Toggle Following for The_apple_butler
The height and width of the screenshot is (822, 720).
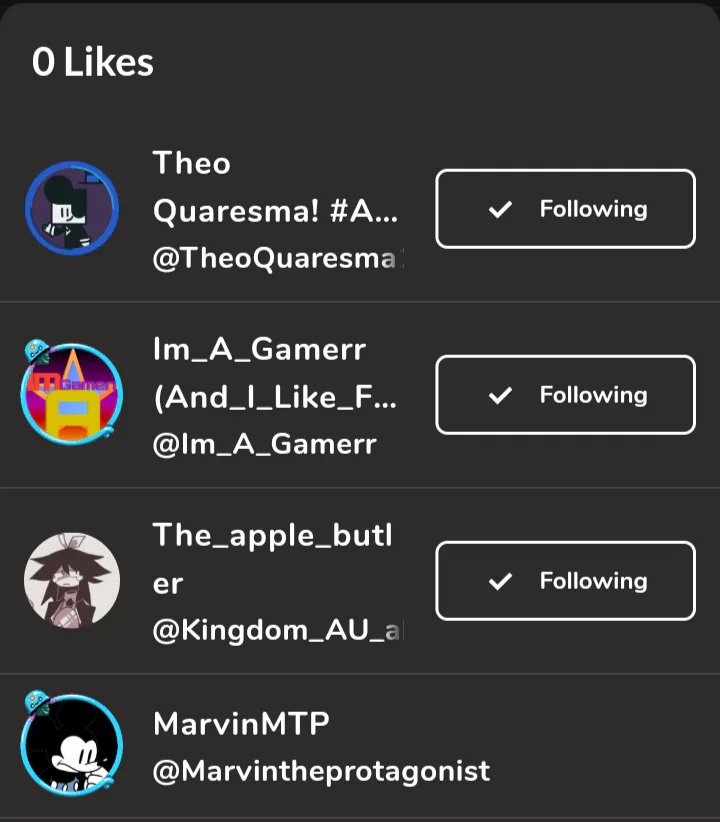tap(565, 581)
